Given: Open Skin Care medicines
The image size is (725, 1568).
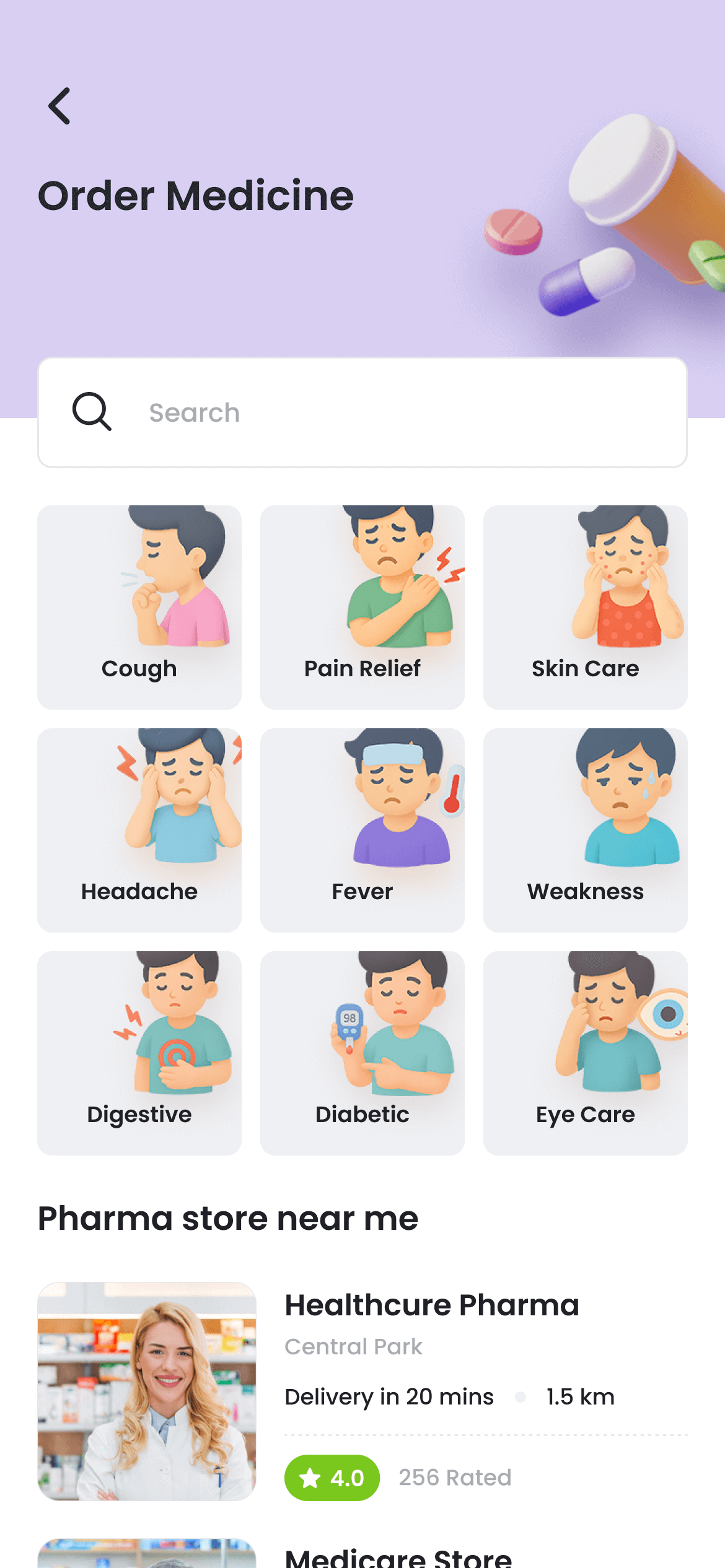Looking at the screenshot, I should tap(585, 607).
